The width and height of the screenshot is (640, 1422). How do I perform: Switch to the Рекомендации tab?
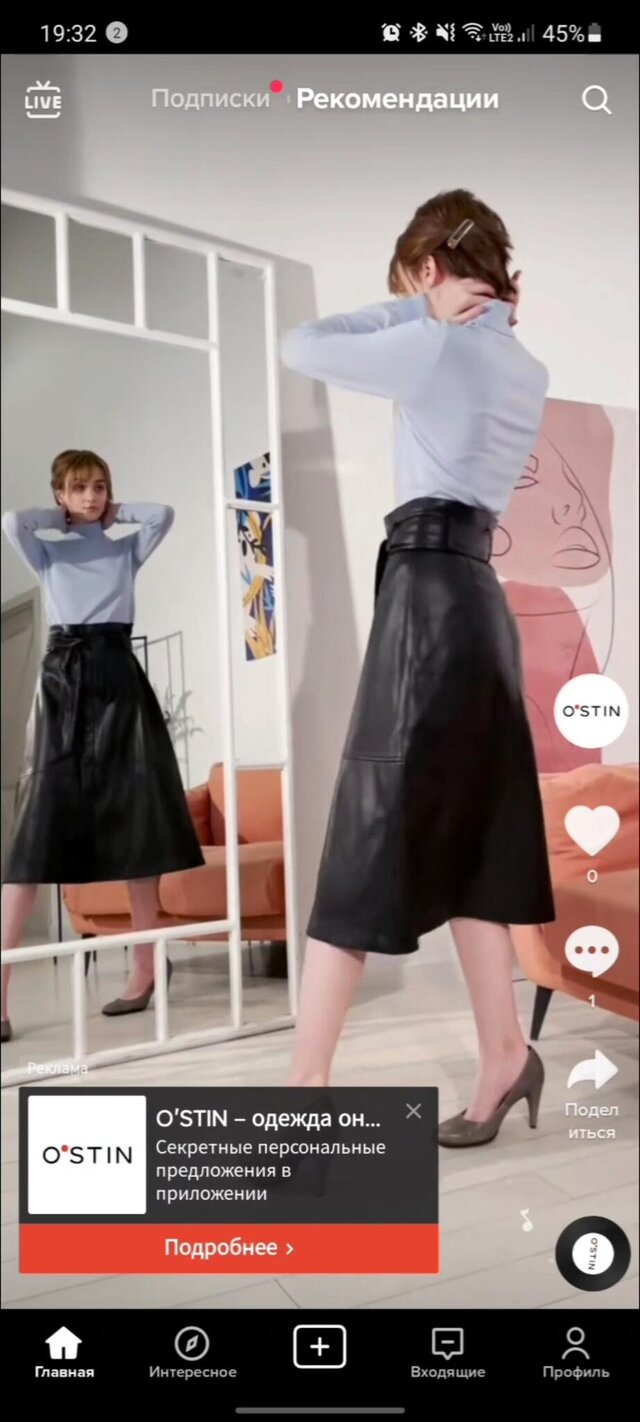(397, 99)
